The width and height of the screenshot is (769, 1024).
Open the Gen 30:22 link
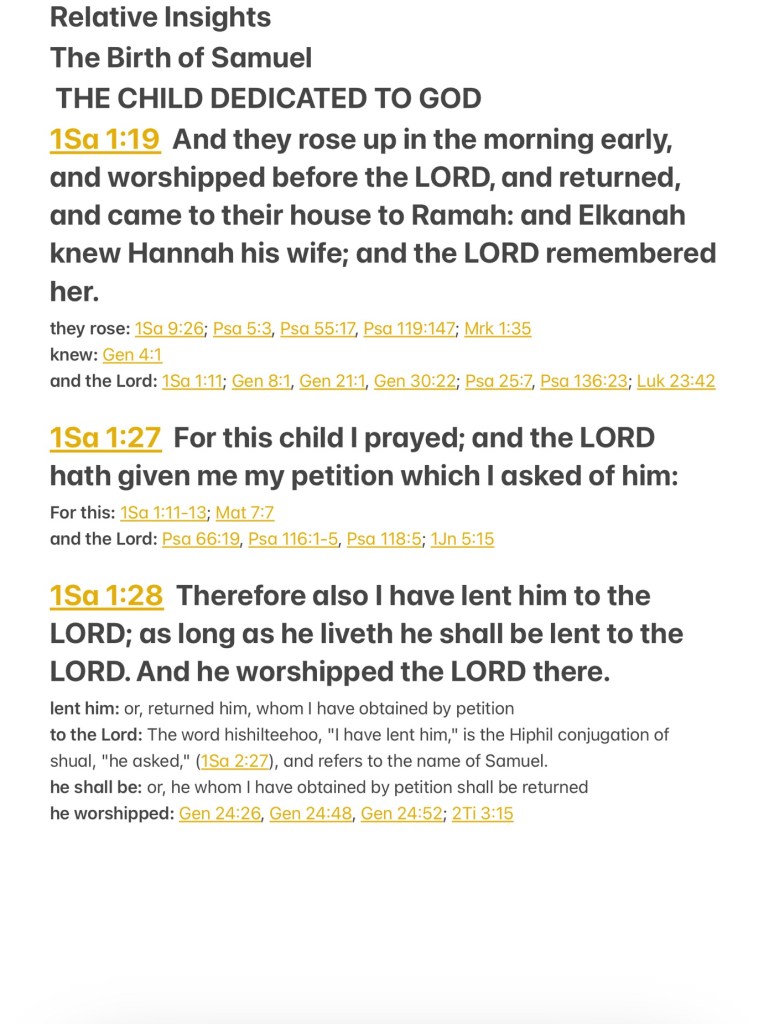pos(415,380)
